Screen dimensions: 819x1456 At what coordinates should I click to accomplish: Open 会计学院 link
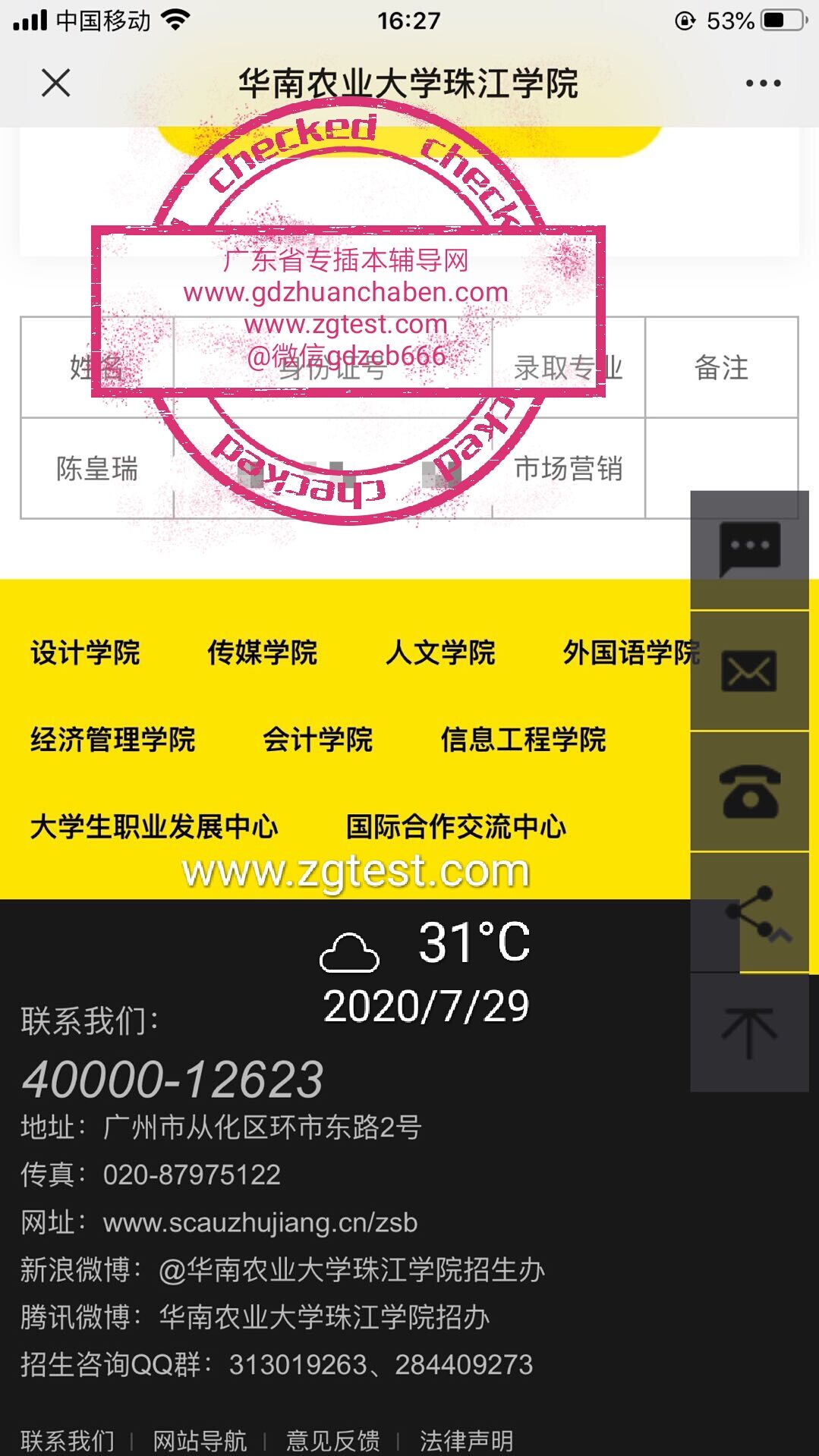point(317,740)
